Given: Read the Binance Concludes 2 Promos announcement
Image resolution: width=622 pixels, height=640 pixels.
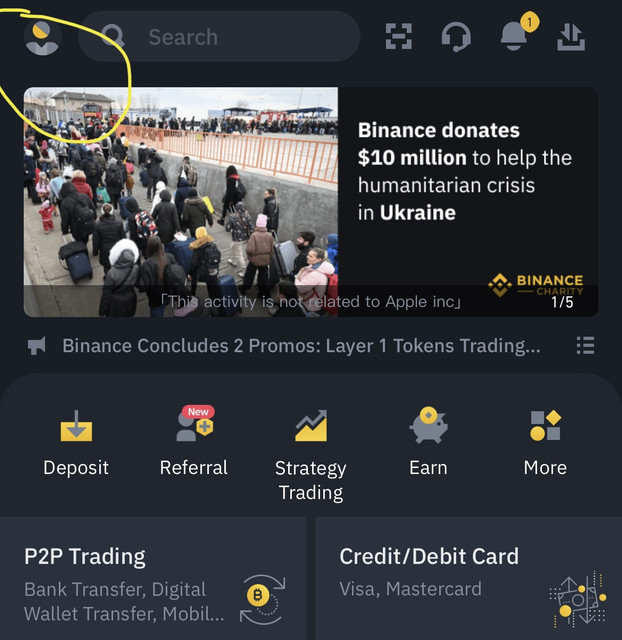Looking at the screenshot, I should click(x=300, y=346).
